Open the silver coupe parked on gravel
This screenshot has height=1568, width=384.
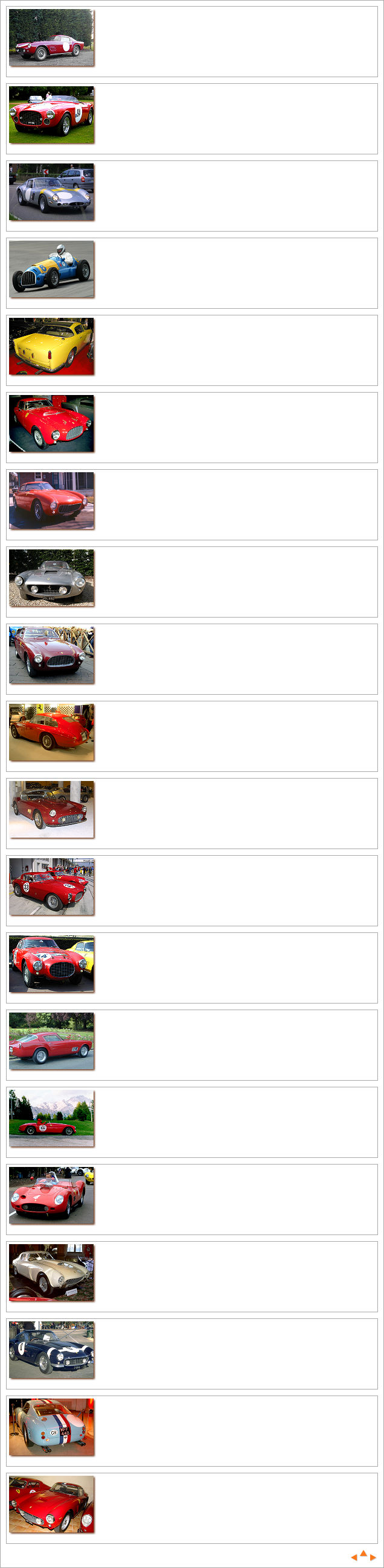click(52, 578)
